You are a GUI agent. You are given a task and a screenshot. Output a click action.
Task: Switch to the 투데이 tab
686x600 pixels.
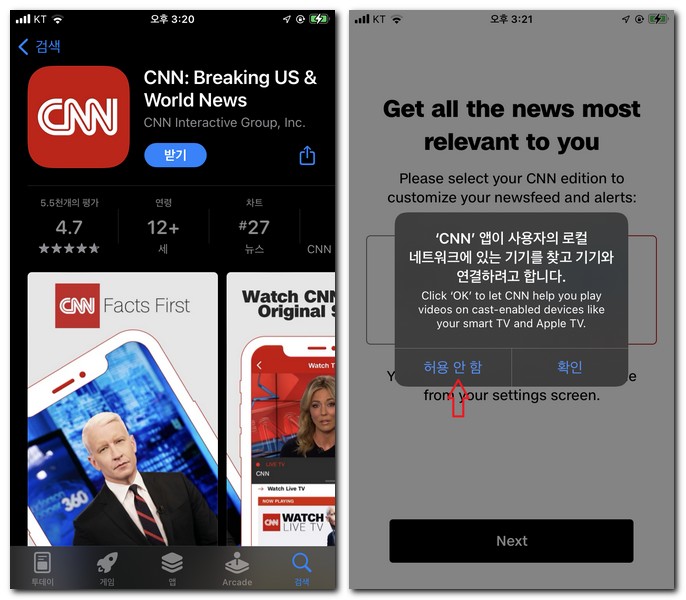pyautogui.click(x=42, y=567)
